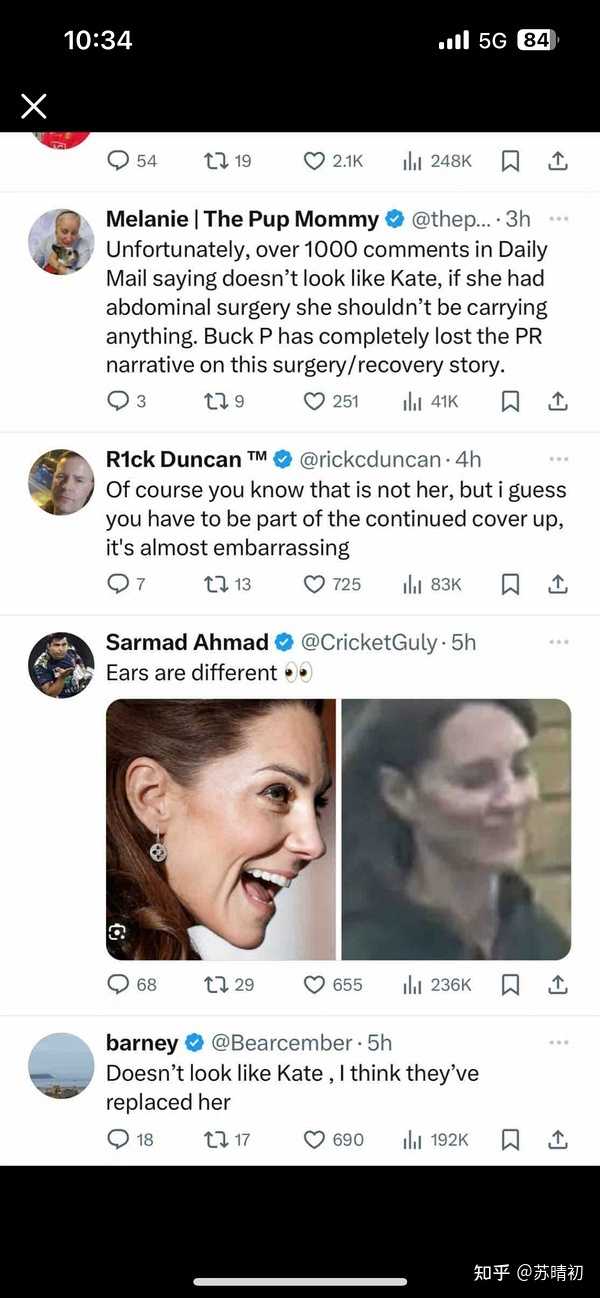The image size is (600, 1298).
Task: Open the left photo in Sarmad Ahmad's tweet
Action: [221, 829]
